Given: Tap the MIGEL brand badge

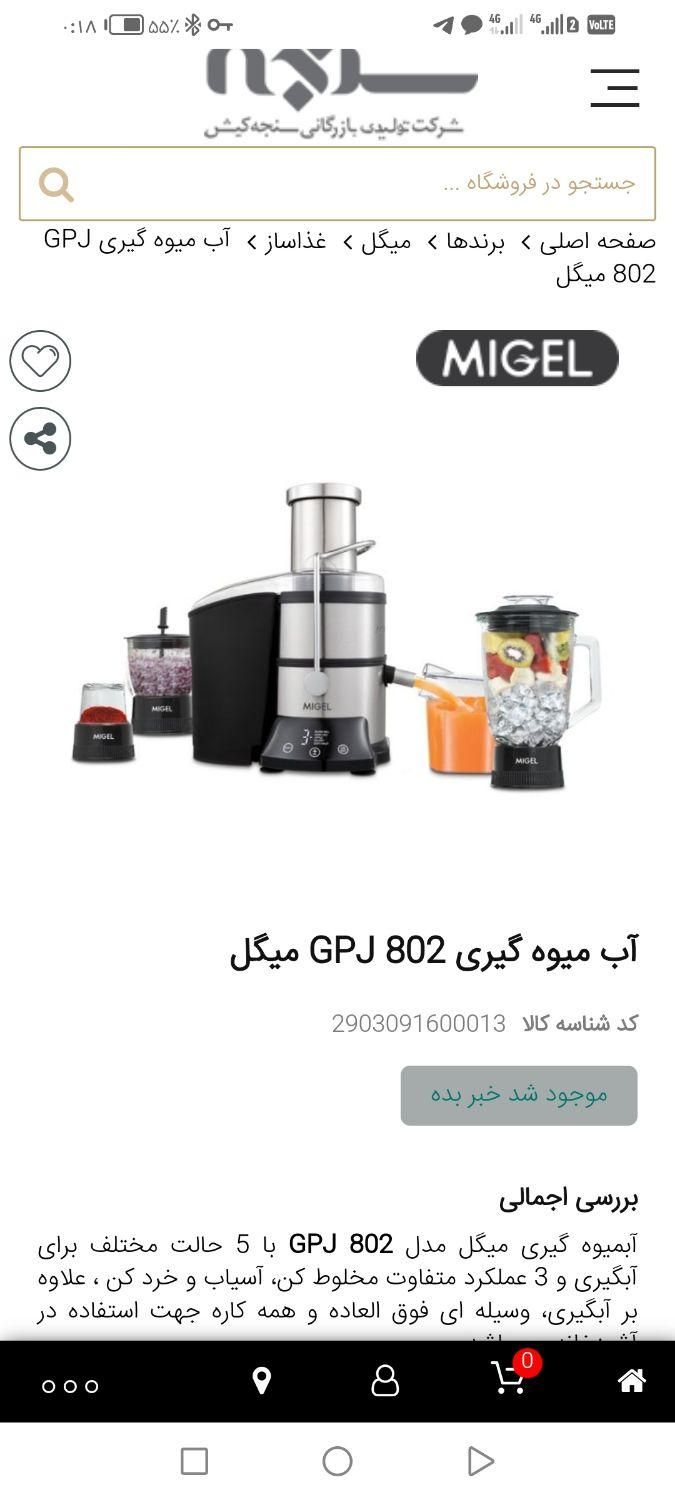Looking at the screenshot, I should click(x=517, y=359).
